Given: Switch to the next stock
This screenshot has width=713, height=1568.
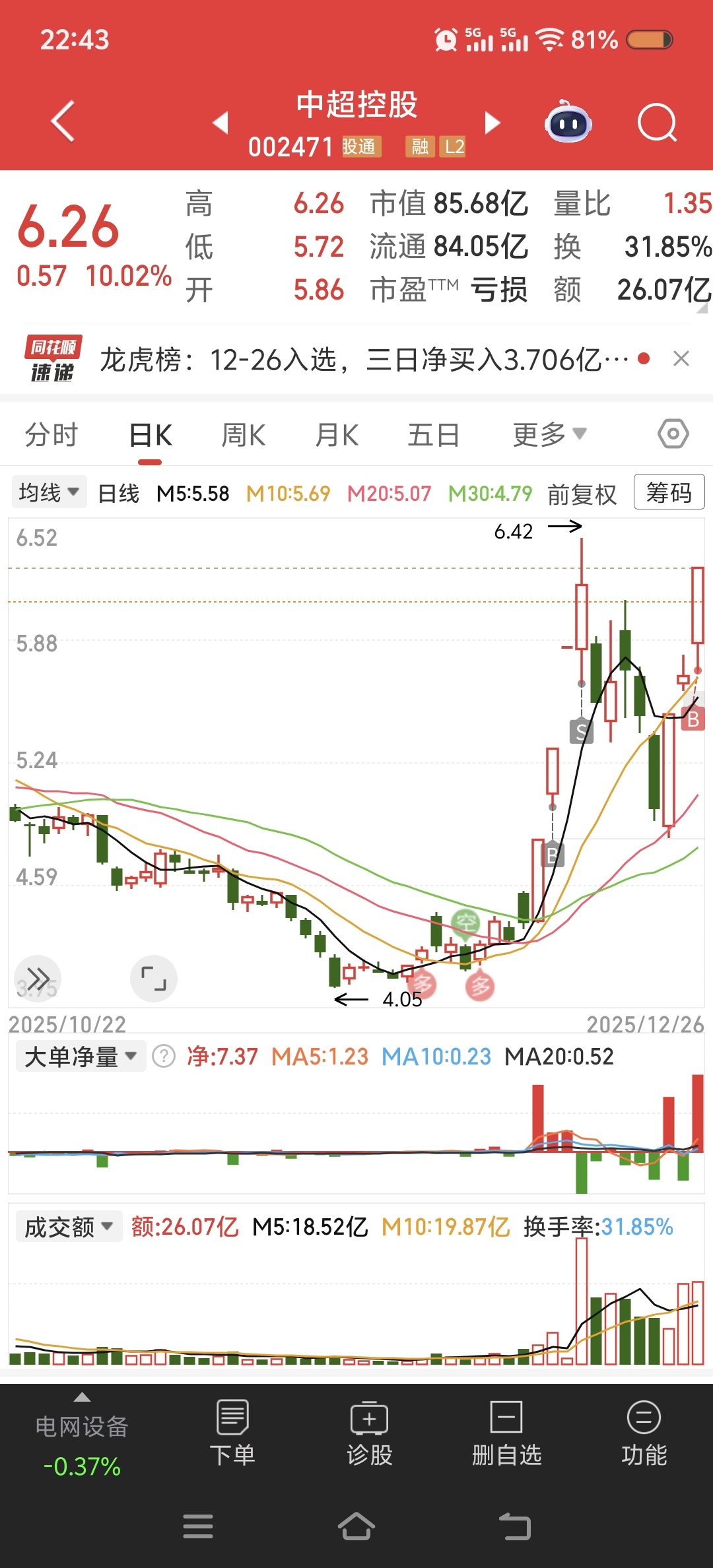Looking at the screenshot, I should point(492,122).
